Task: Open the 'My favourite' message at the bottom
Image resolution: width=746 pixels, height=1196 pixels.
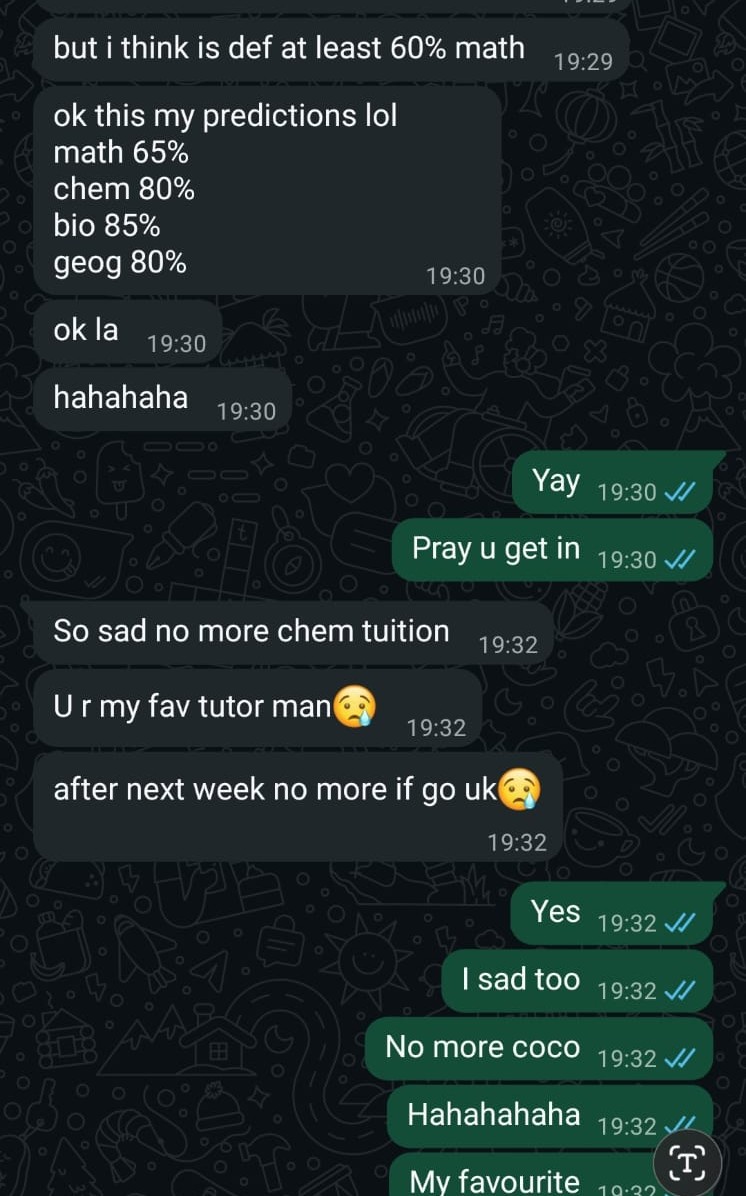Action: click(x=495, y=1180)
